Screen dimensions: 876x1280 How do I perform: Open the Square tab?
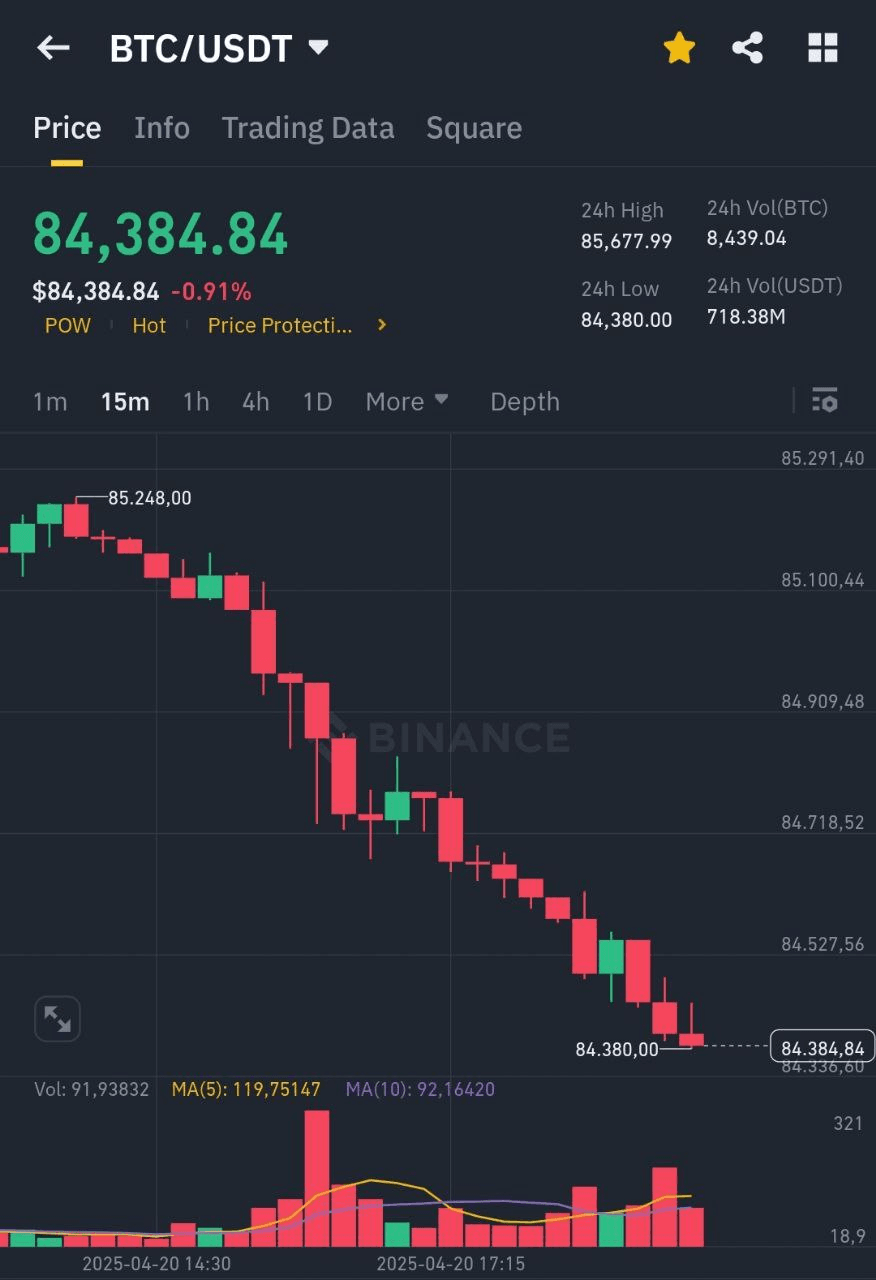[x=474, y=128]
